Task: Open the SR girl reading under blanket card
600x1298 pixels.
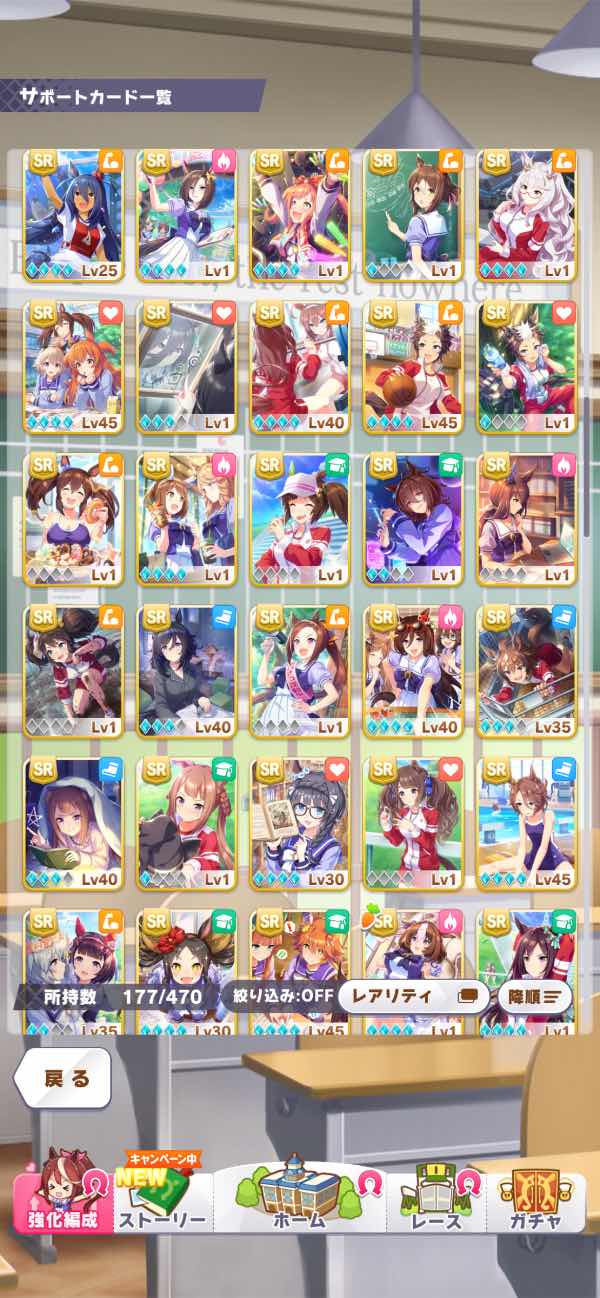Action: (x=73, y=824)
